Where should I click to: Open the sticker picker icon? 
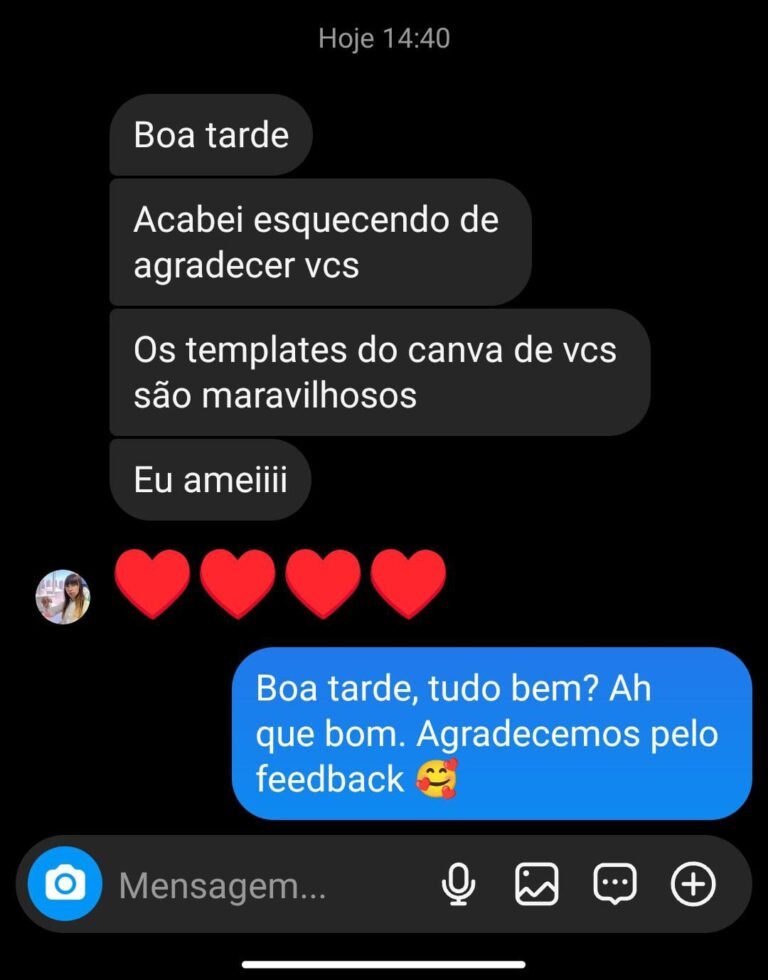tap(615, 883)
